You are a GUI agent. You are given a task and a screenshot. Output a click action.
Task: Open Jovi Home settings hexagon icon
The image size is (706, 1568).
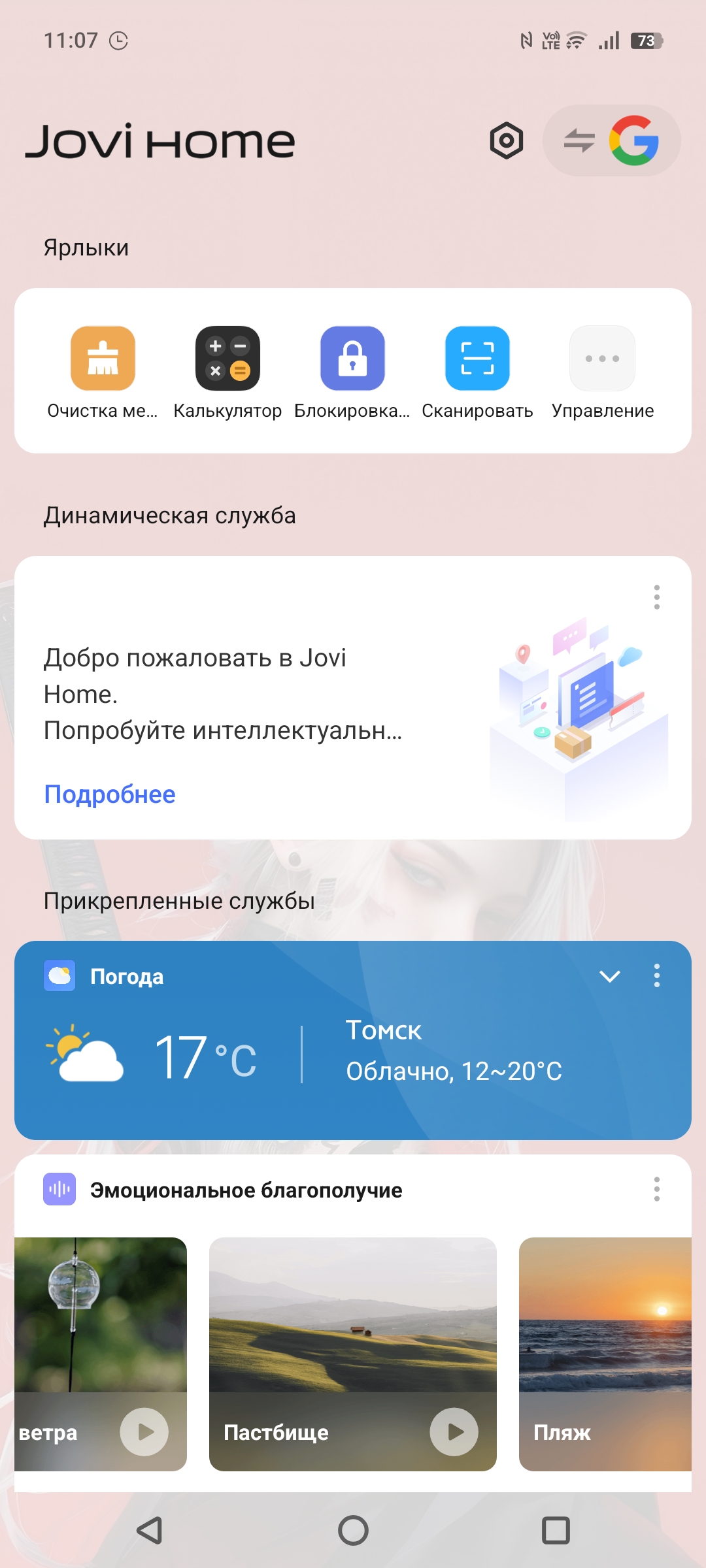(x=507, y=140)
